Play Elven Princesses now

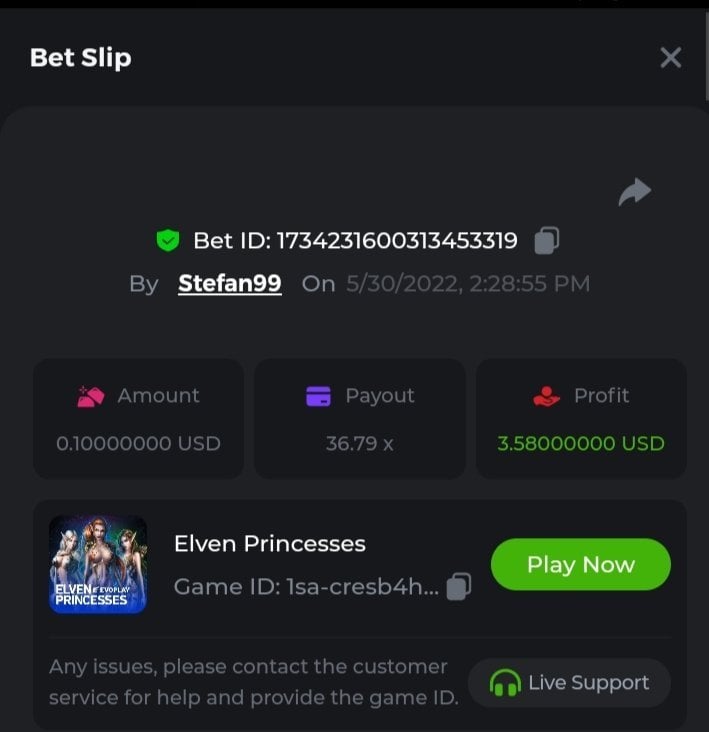[580, 565]
